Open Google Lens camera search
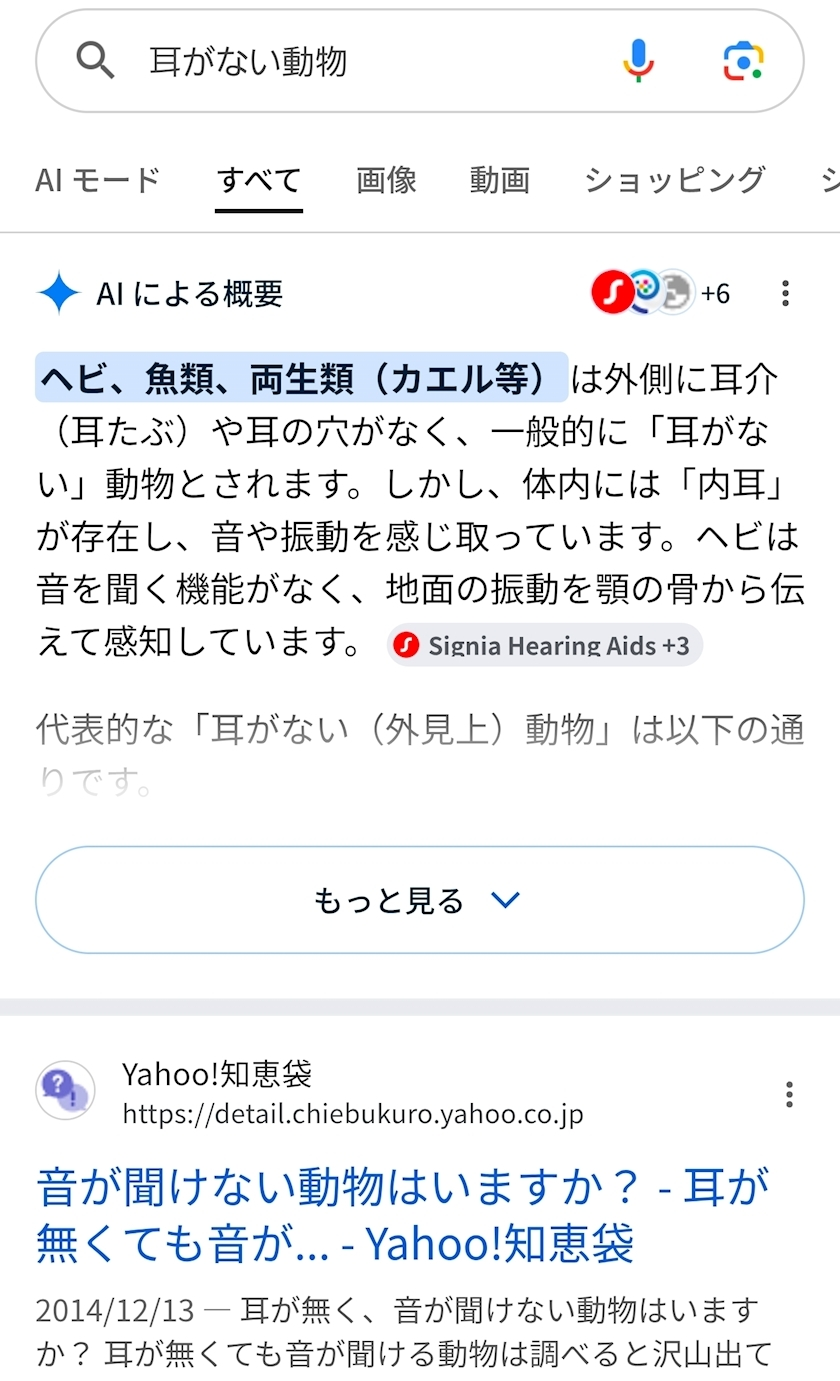This screenshot has width=840, height=1381. coord(740,60)
